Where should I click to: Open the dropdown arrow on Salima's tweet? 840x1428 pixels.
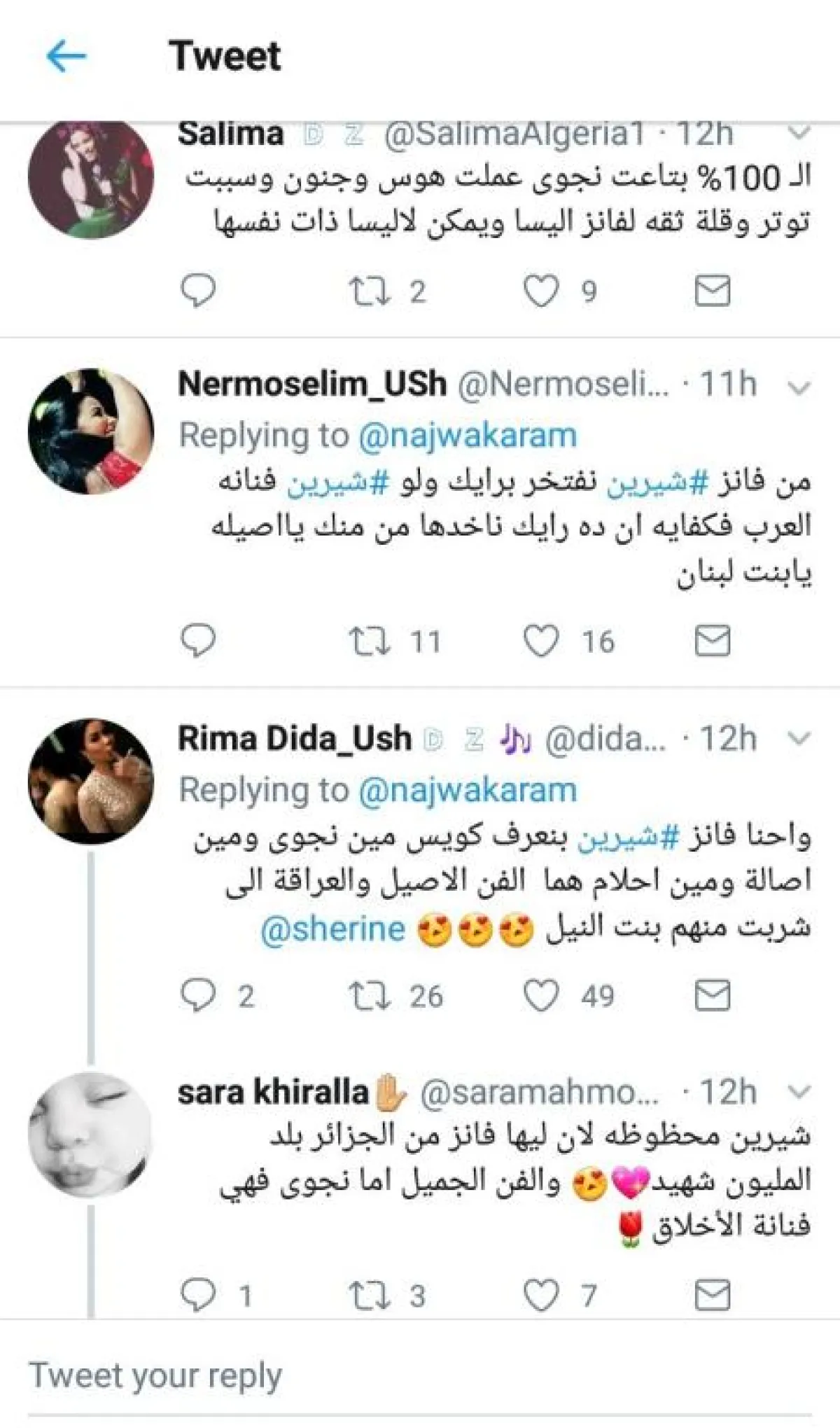(x=799, y=133)
